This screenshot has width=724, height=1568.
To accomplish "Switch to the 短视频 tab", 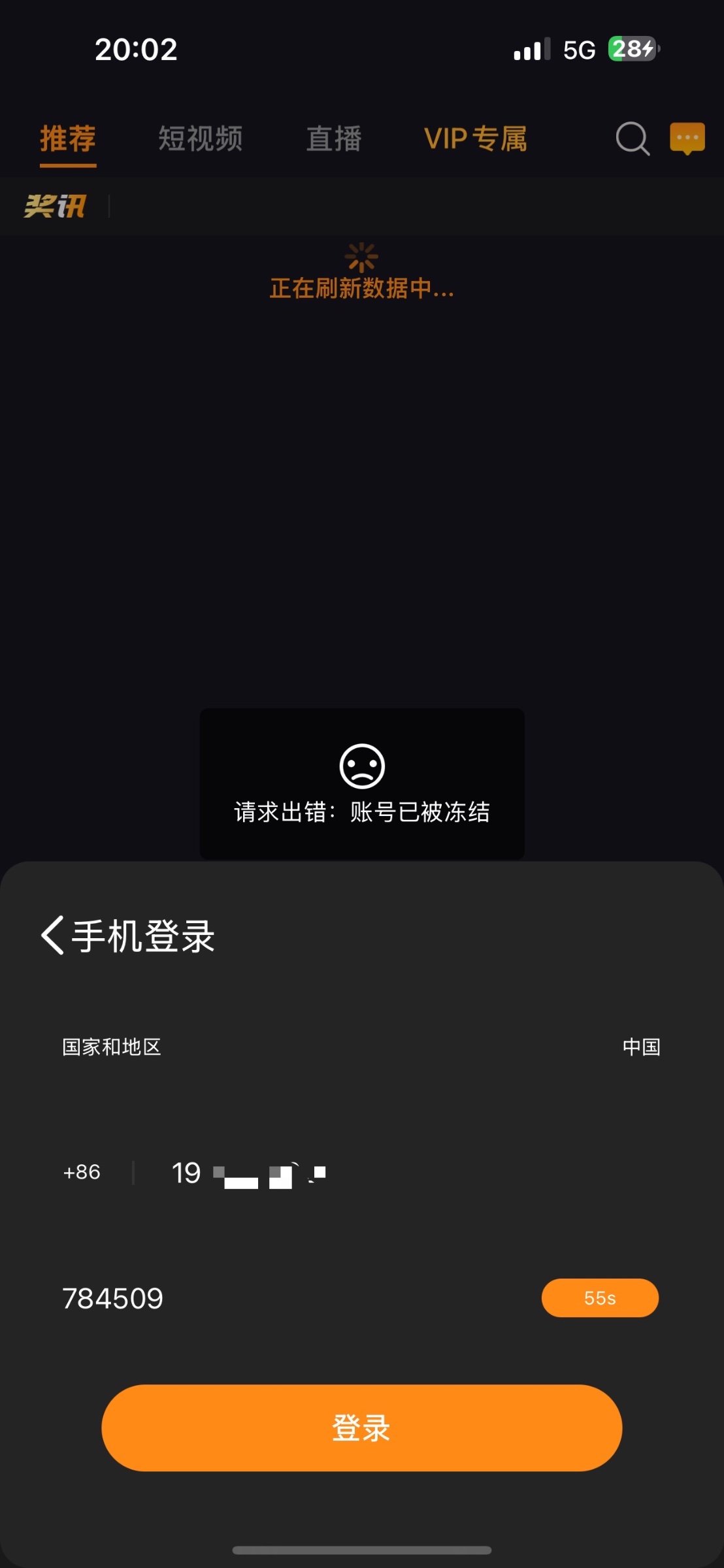I will pyautogui.click(x=201, y=139).
